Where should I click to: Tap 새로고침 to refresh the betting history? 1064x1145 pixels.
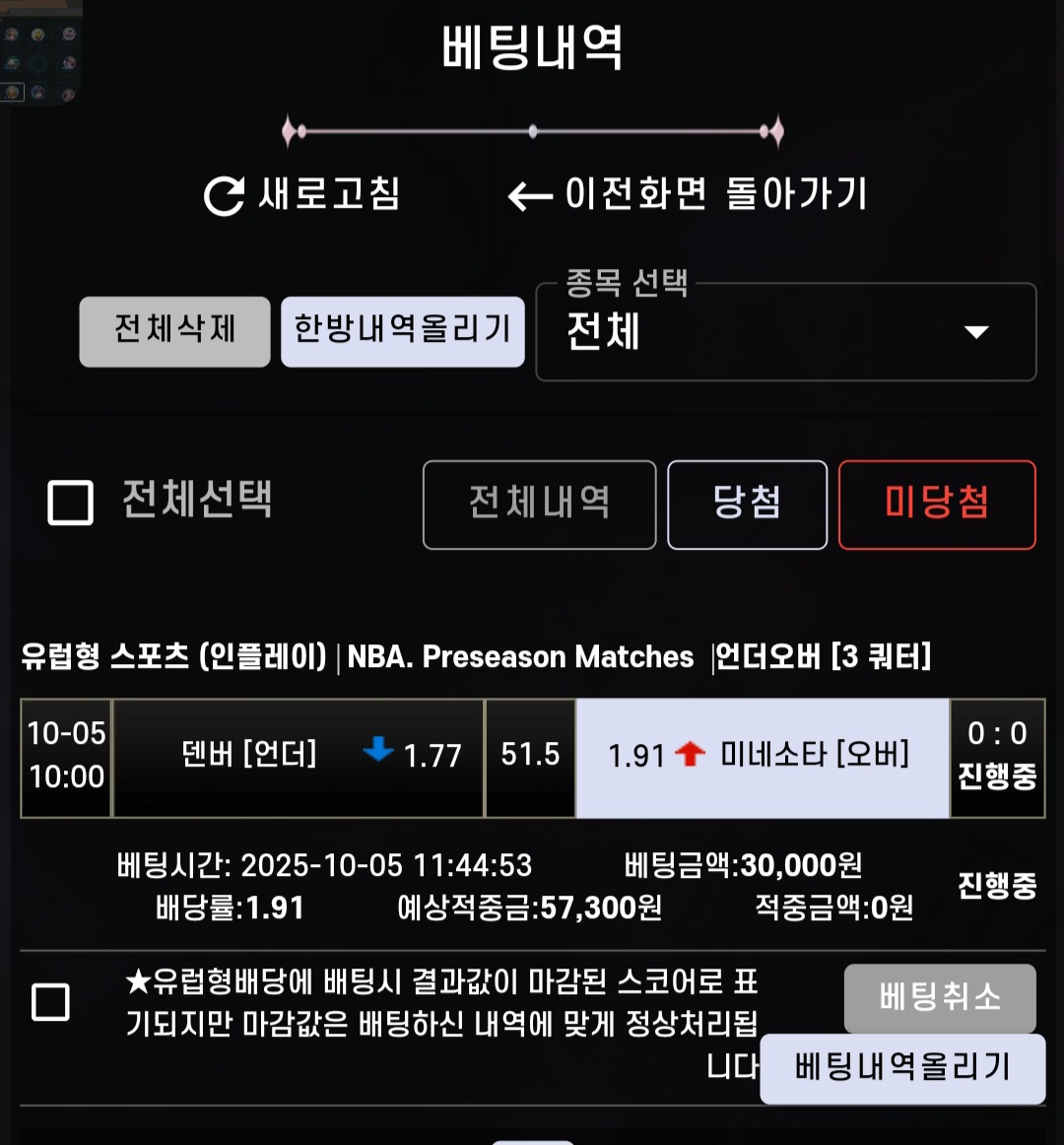(x=302, y=194)
